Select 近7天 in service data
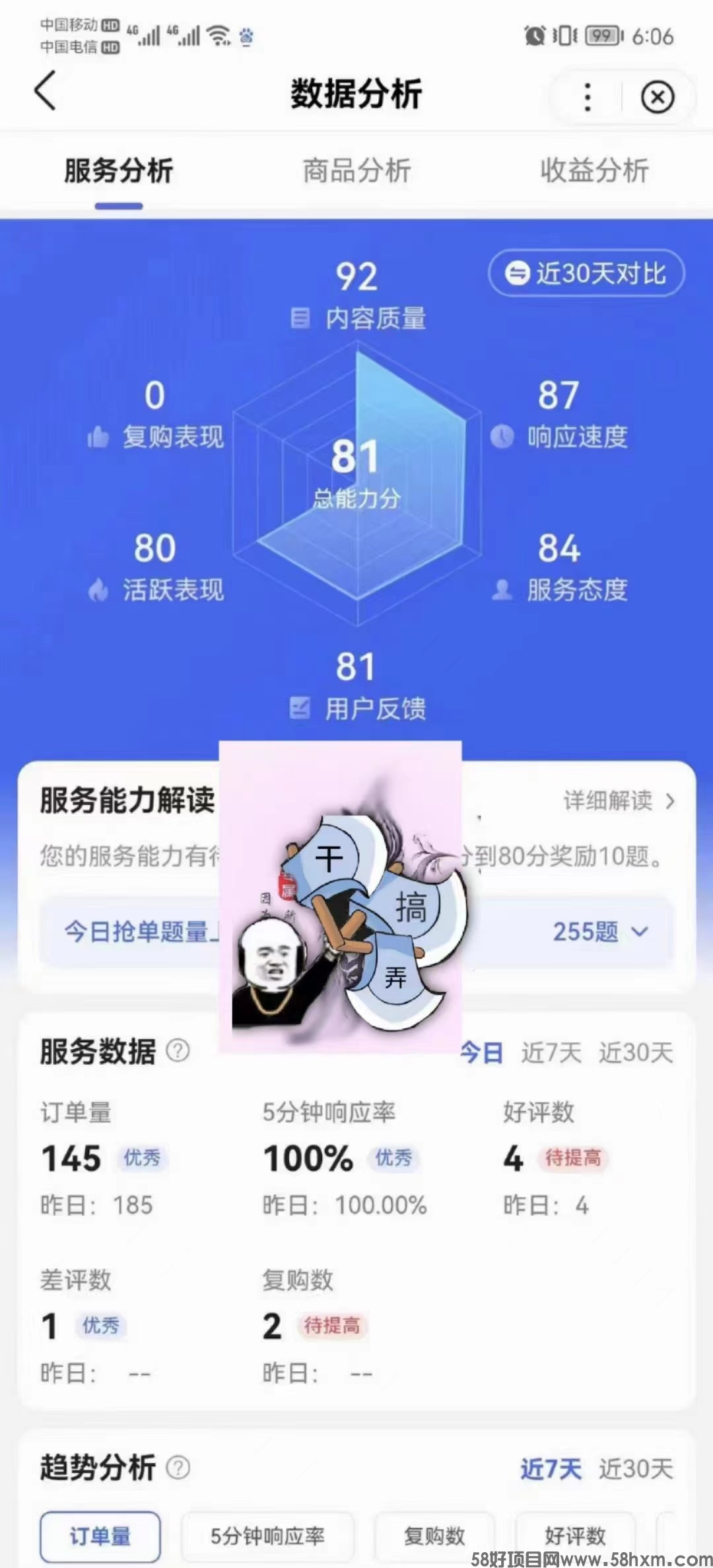This screenshot has width=713, height=1568. pos(551,1052)
